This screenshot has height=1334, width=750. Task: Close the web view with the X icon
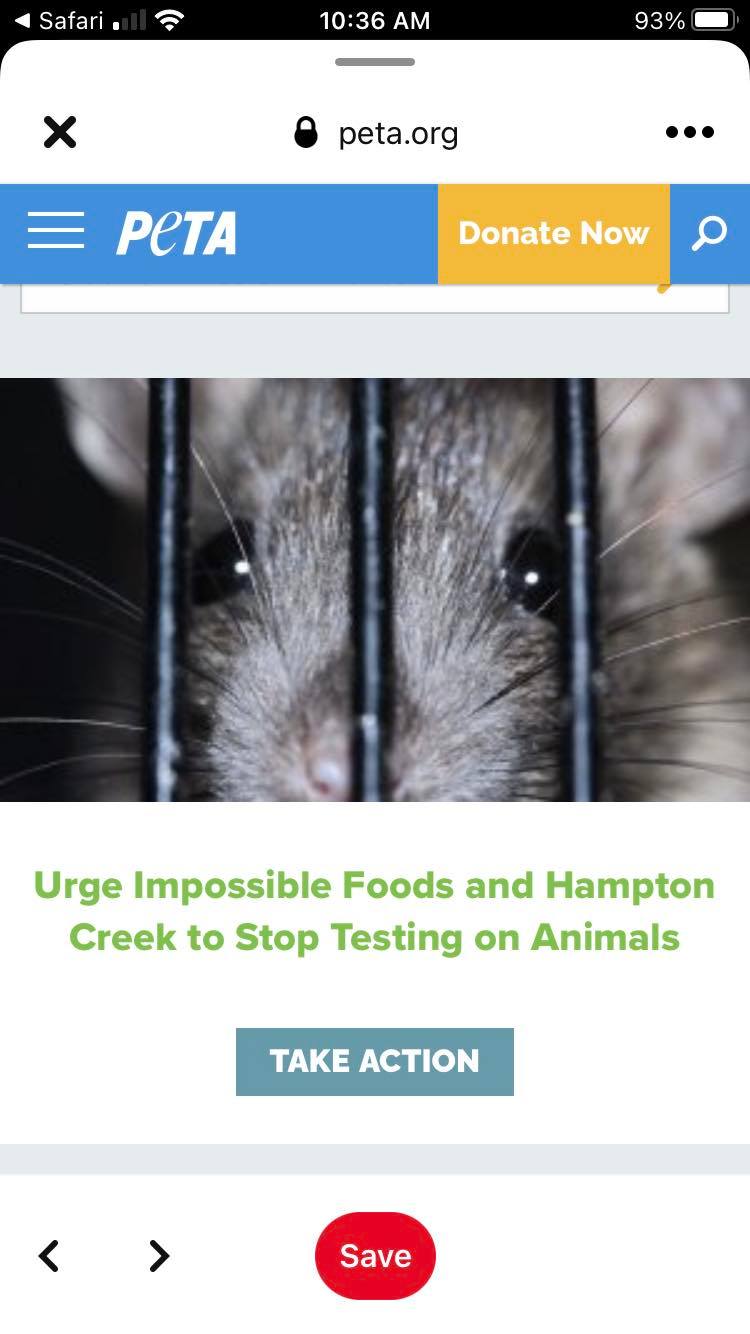(x=59, y=131)
